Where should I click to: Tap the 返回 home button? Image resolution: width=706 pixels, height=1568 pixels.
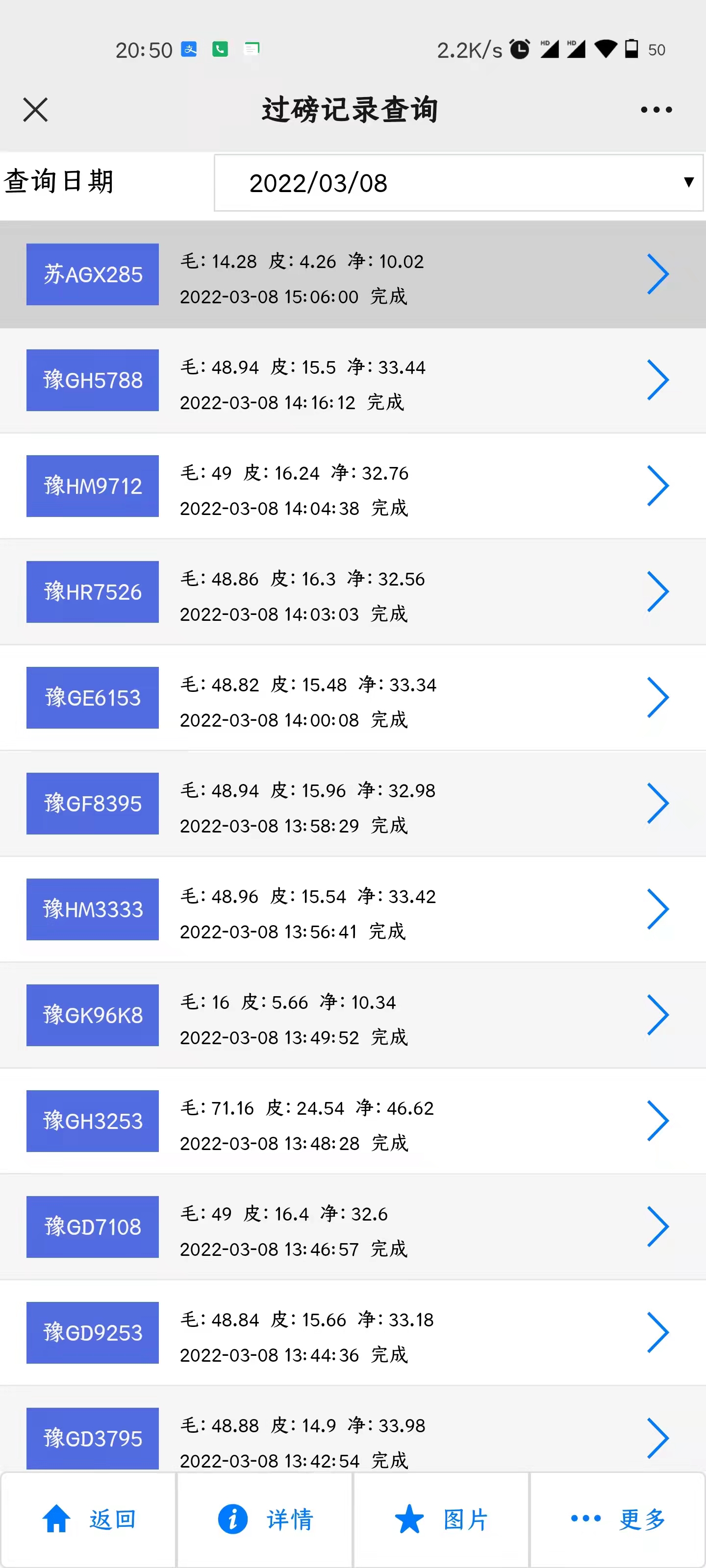(88, 1519)
